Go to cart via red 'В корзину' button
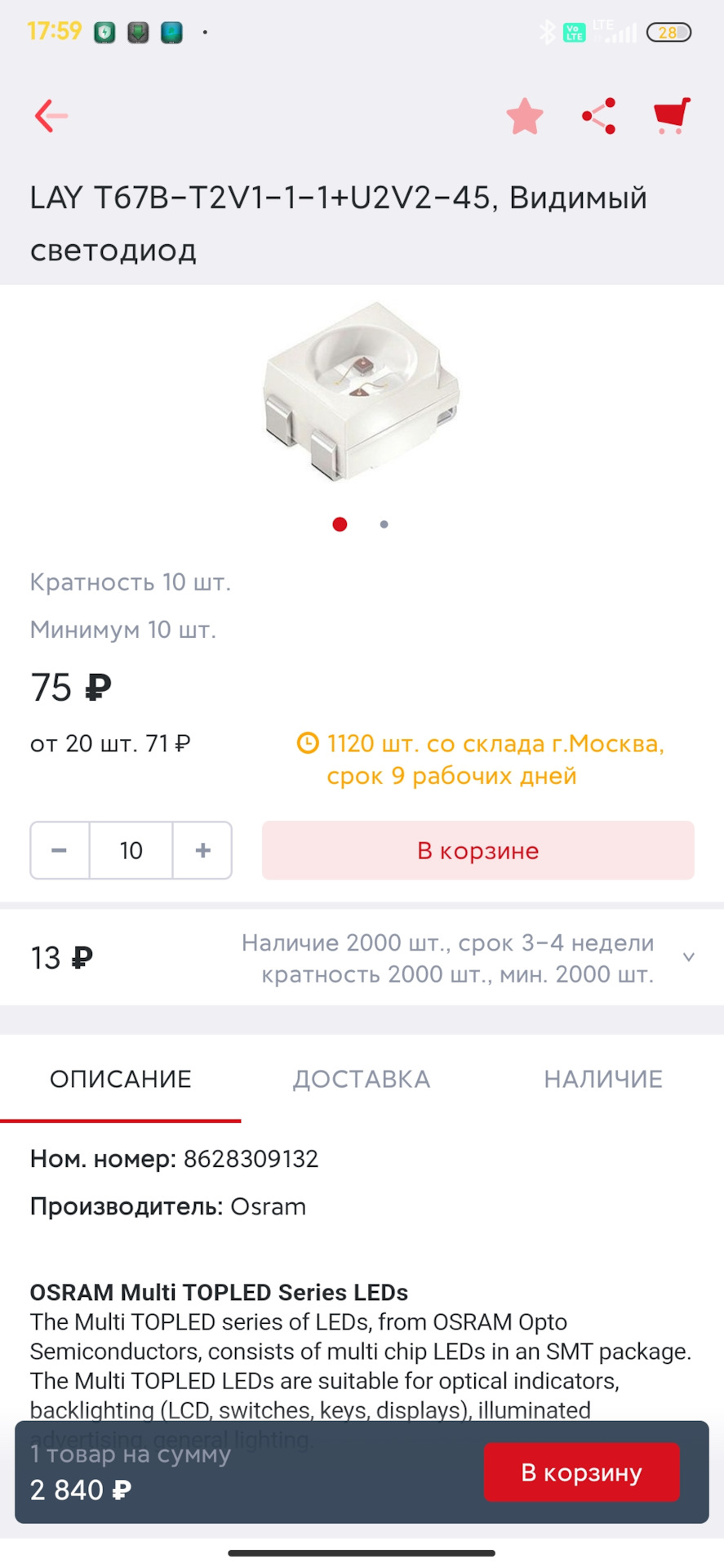The width and height of the screenshot is (724, 1568). (581, 1472)
